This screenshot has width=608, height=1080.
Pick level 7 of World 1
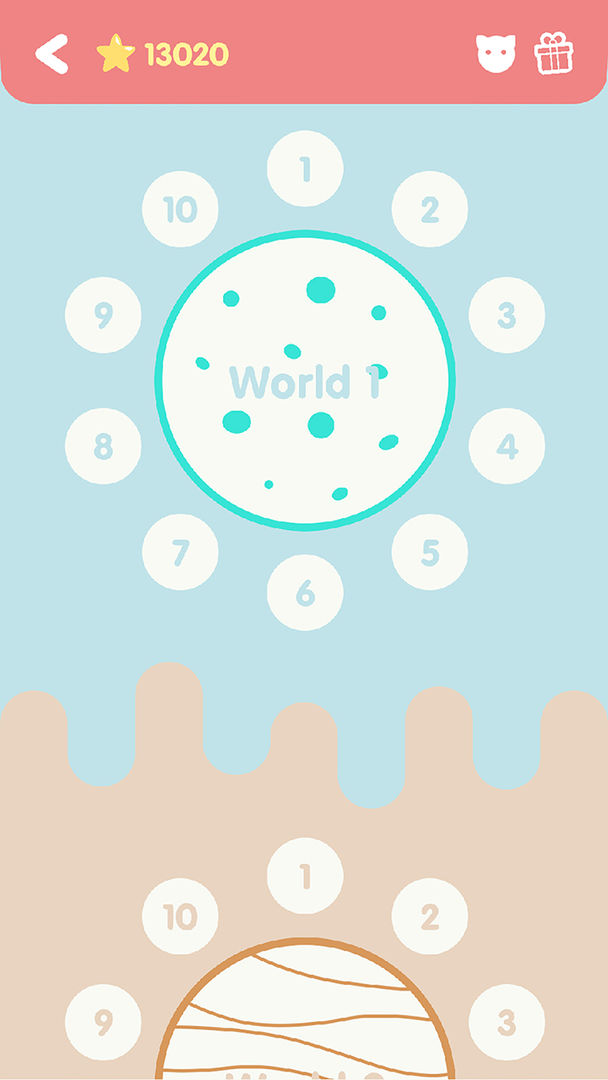pyautogui.click(x=180, y=552)
